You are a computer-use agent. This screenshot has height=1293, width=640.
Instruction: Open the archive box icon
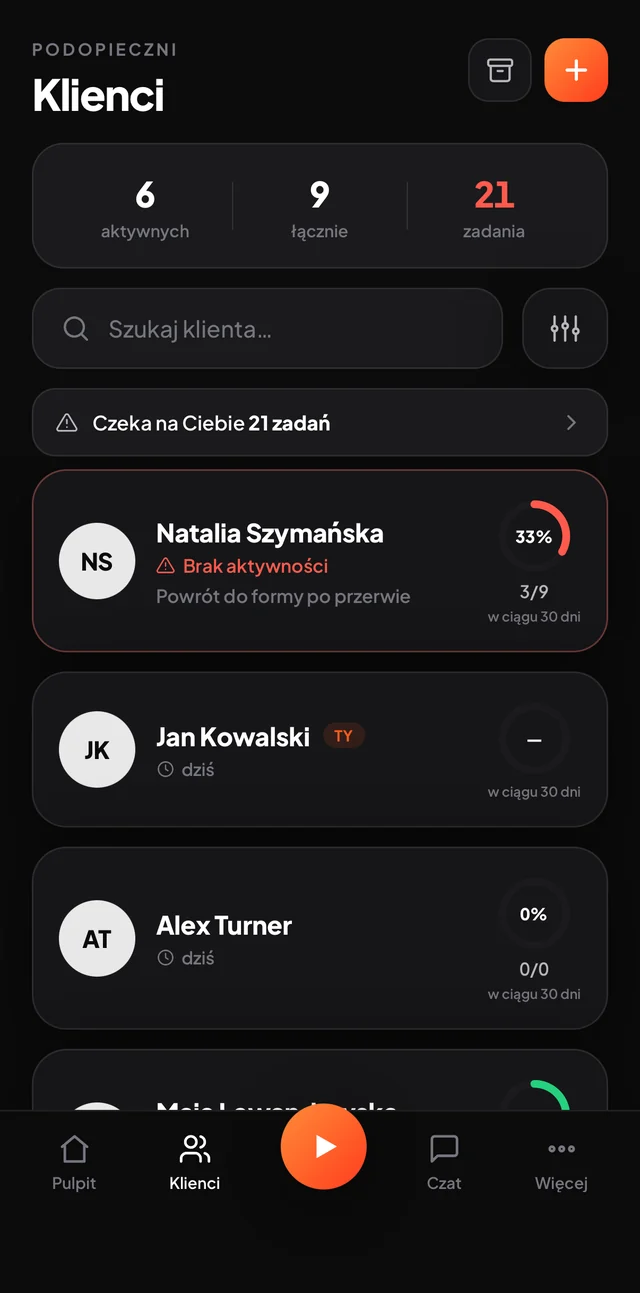[x=500, y=70]
